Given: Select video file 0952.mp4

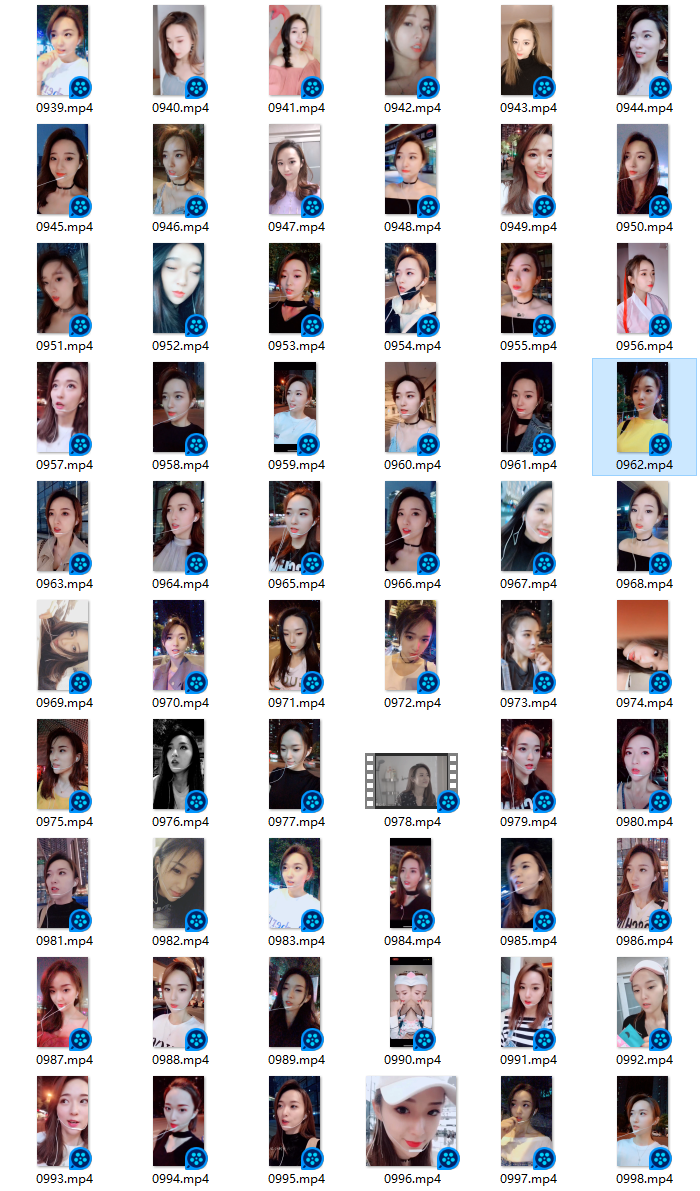Looking at the screenshot, I should [x=179, y=289].
